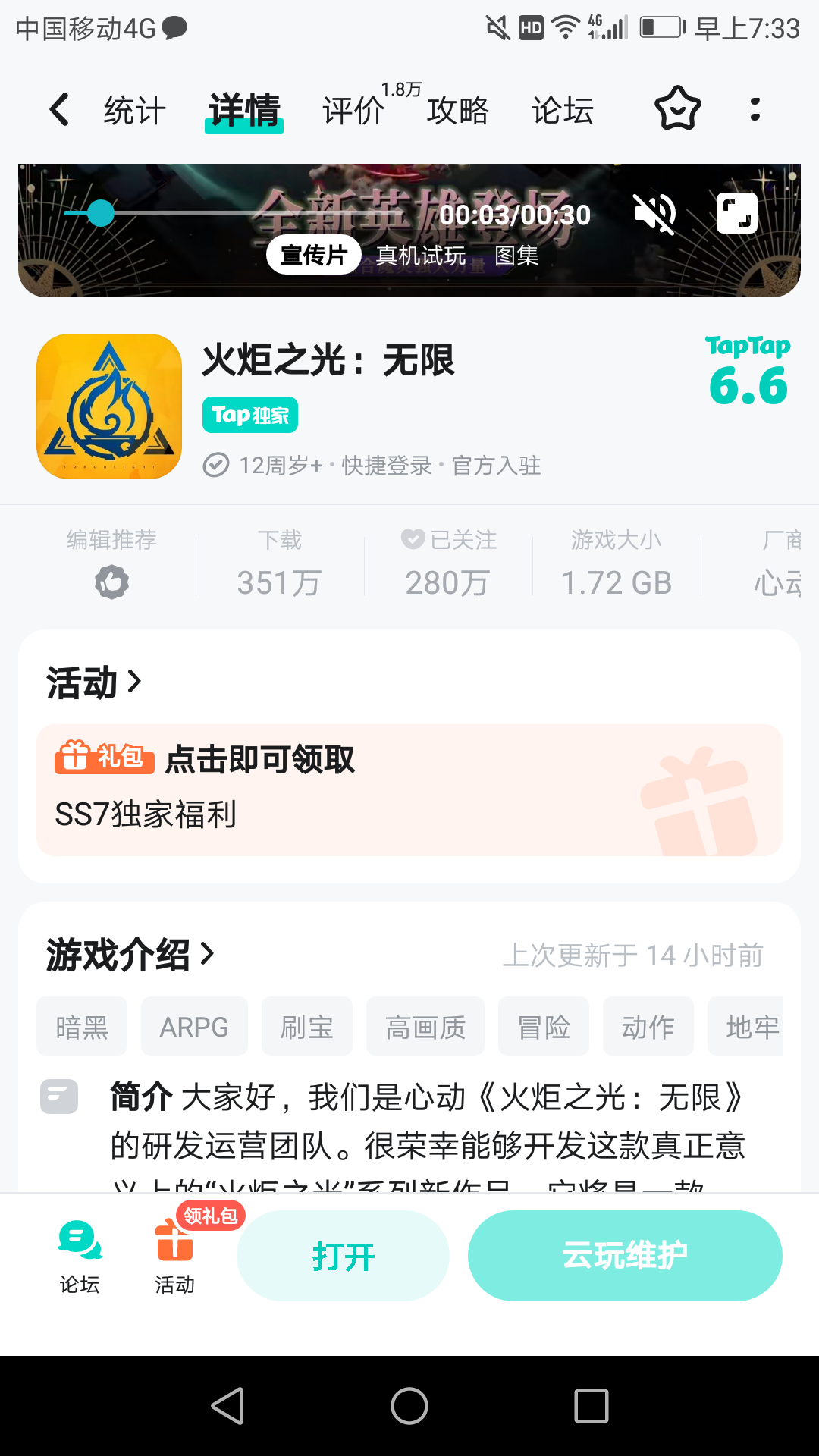Select the ARPG tag chip

coord(194,1026)
